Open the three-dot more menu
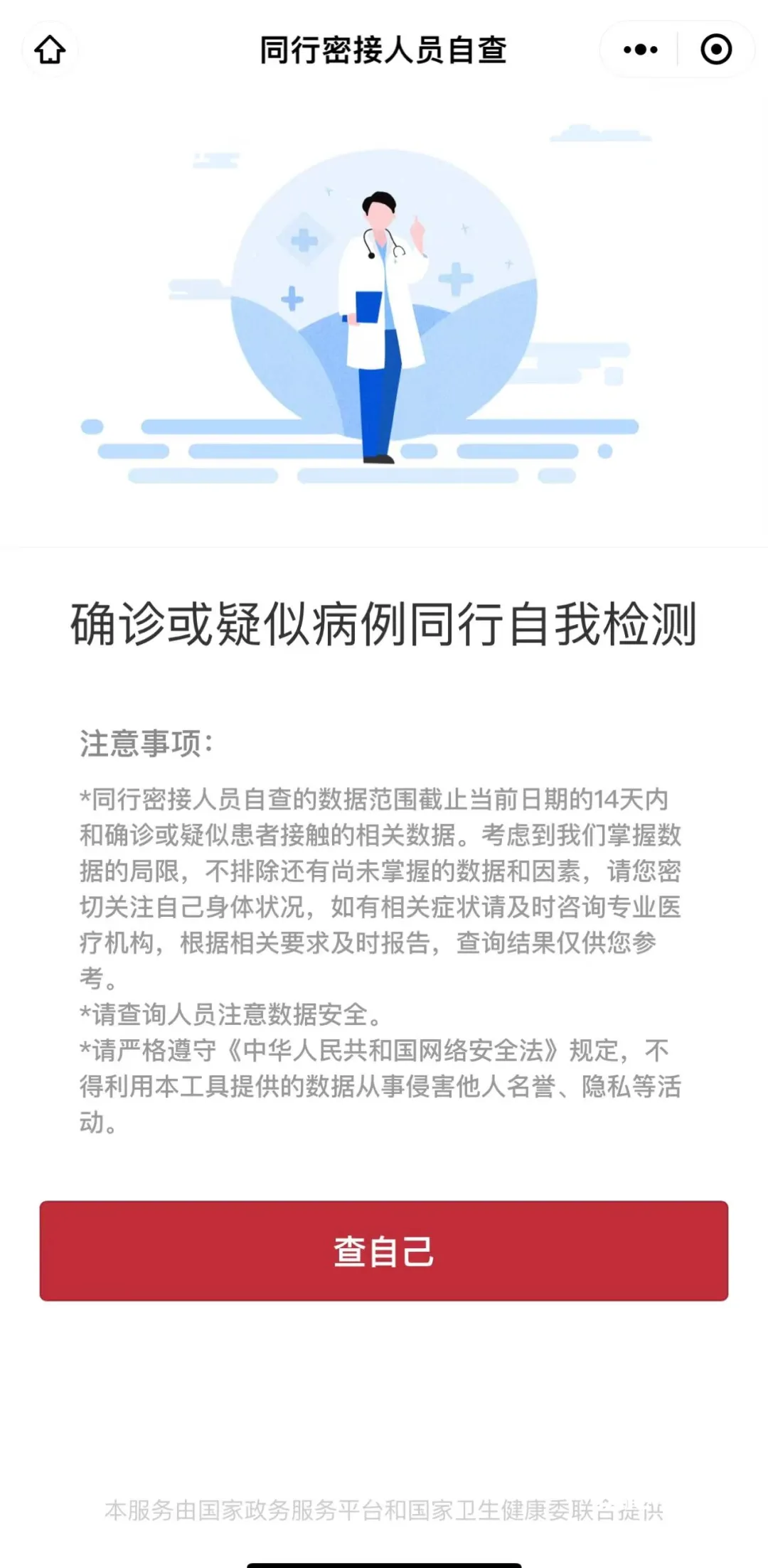This screenshot has height=1568, width=768. point(640,50)
